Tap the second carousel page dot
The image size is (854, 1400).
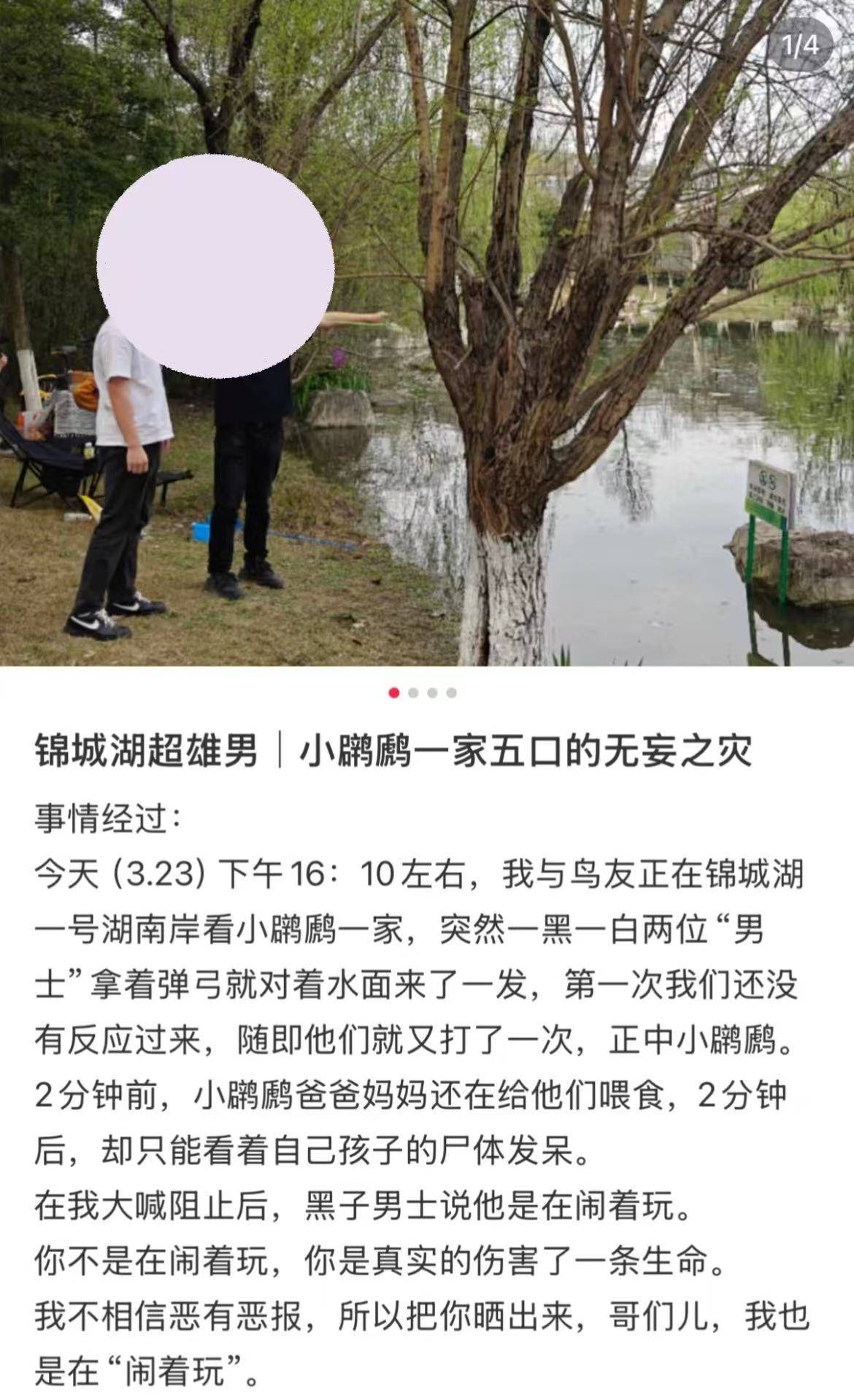tap(414, 692)
